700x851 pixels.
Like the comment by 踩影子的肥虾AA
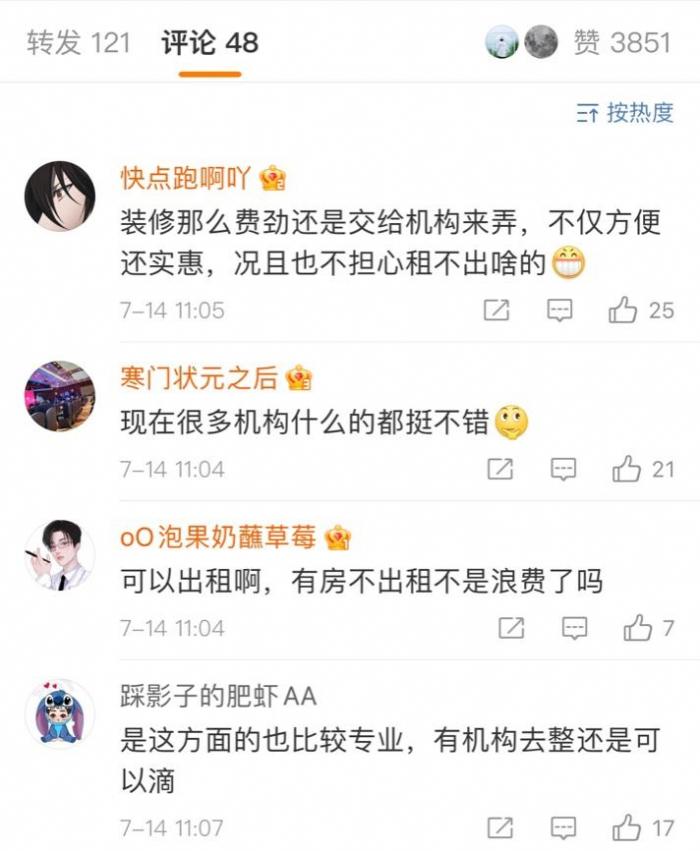tap(627, 828)
